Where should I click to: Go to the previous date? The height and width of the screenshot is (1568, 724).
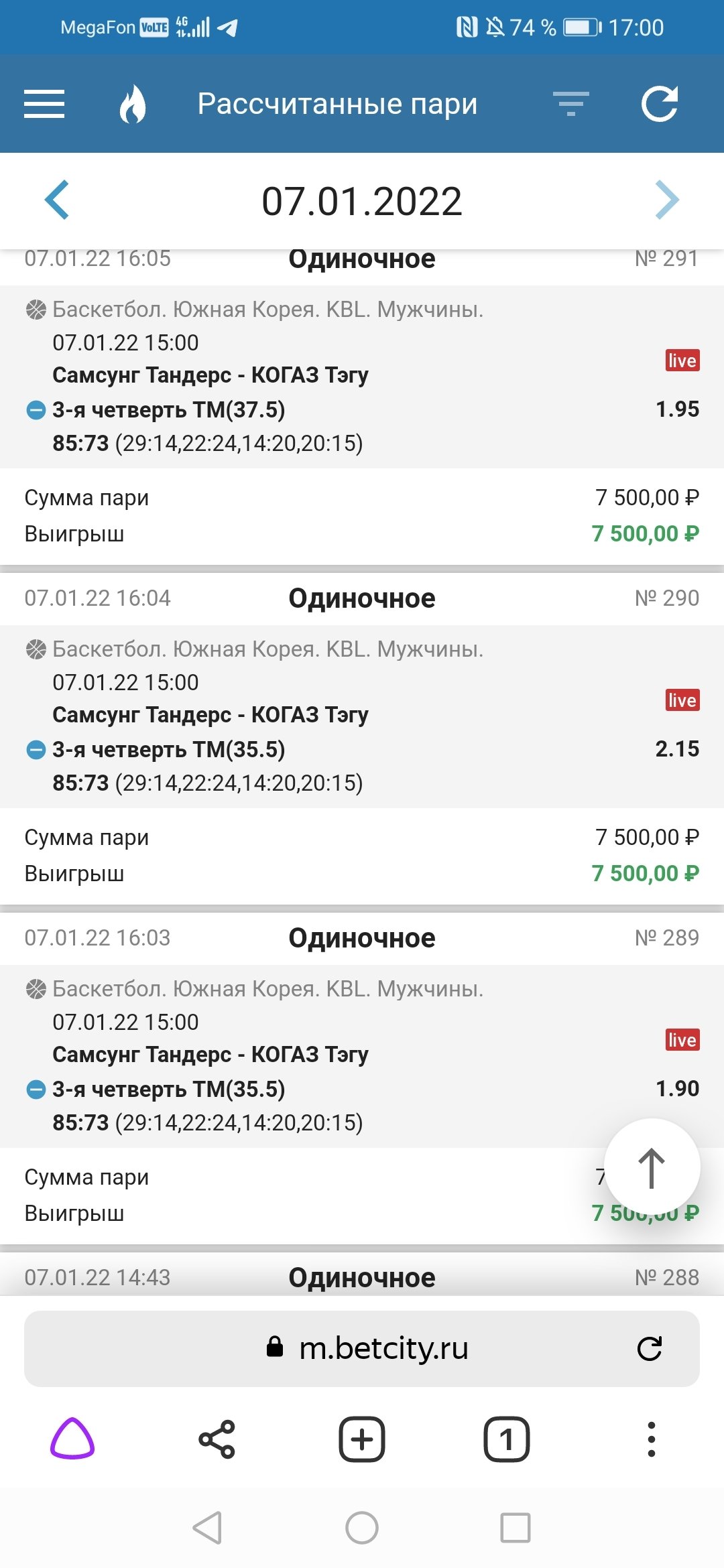point(58,200)
